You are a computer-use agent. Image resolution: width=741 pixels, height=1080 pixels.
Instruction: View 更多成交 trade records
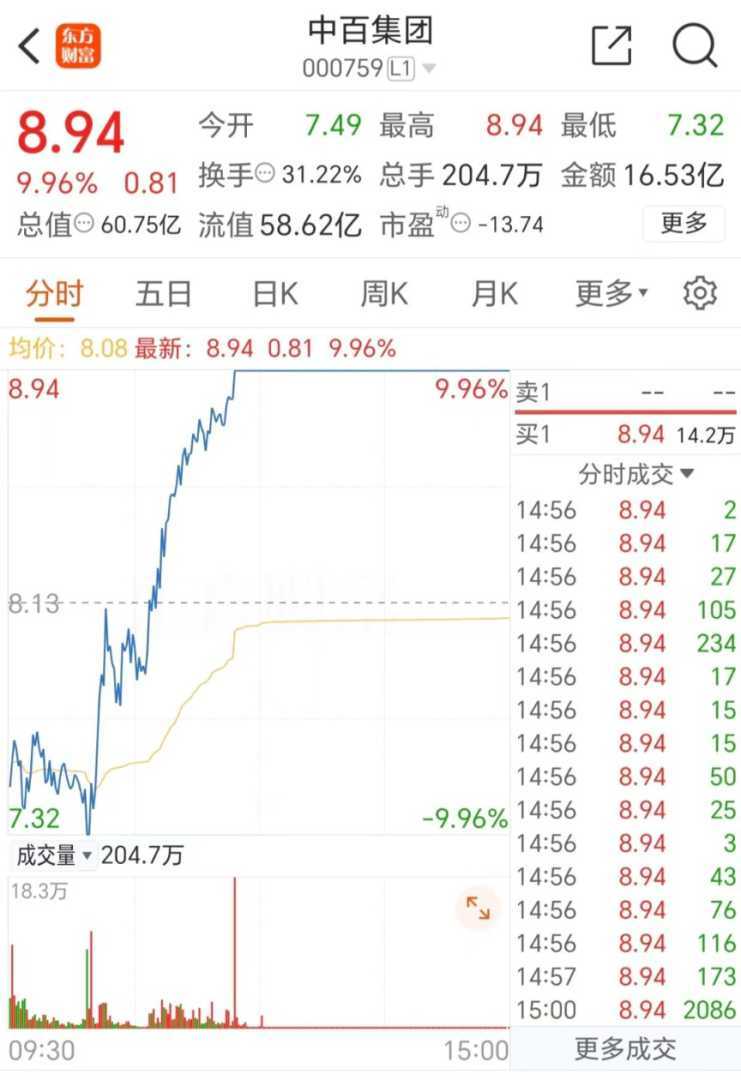coord(625,1049)
